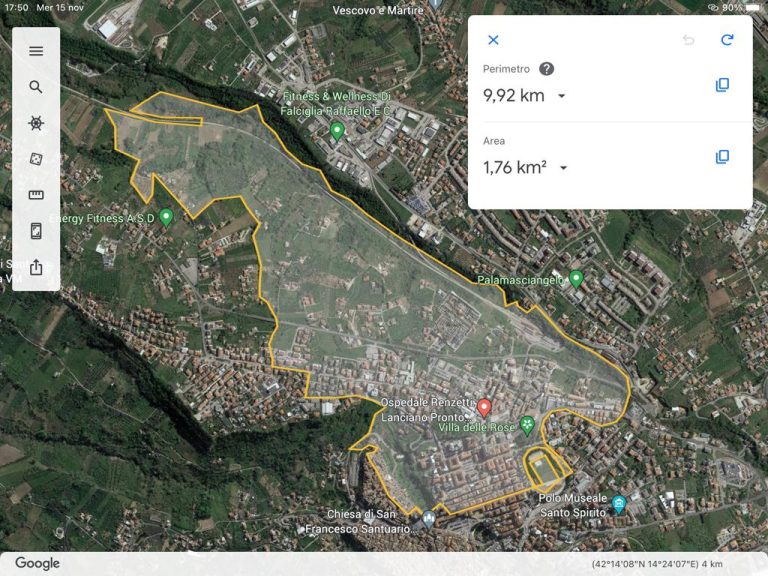Undo the last measurement point

click(688, 40)
